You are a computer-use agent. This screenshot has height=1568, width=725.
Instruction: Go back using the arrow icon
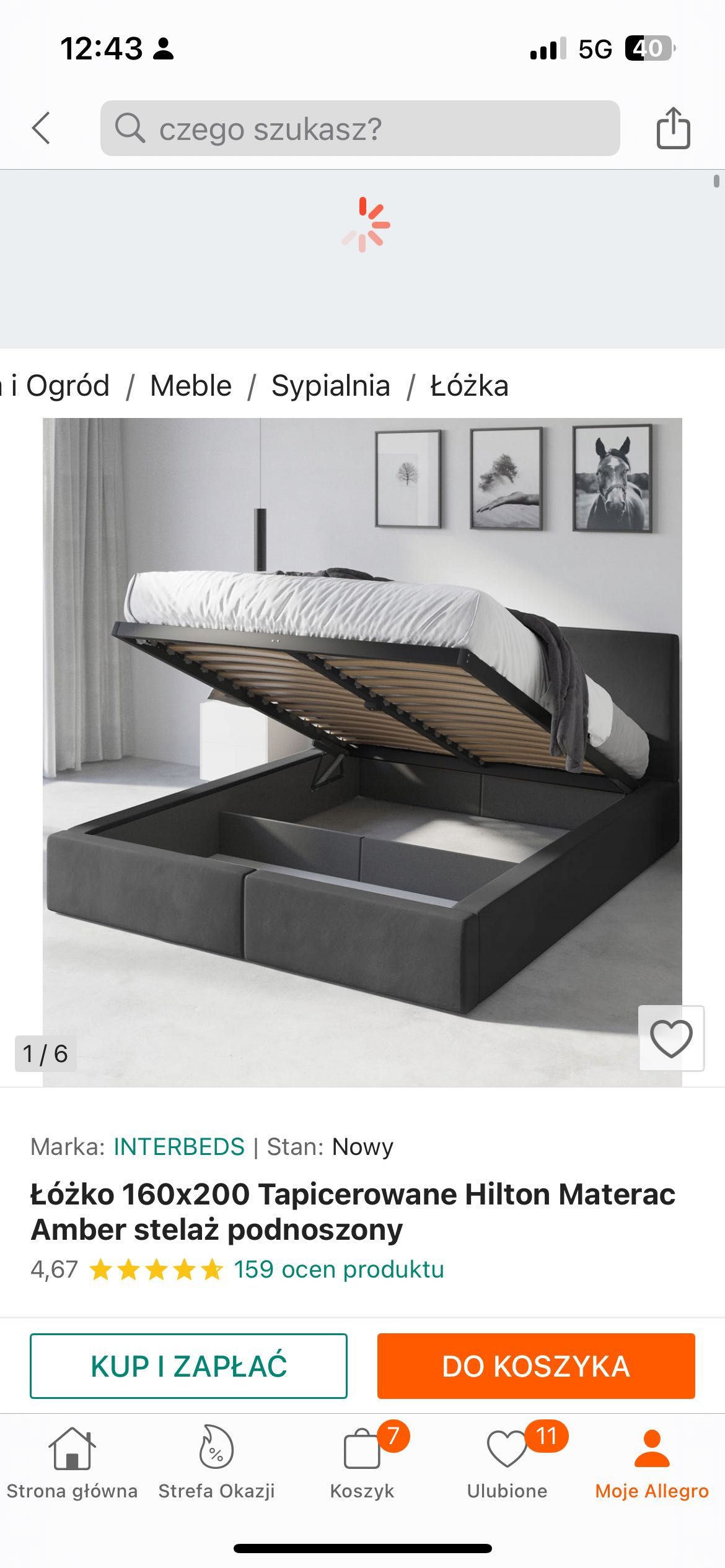tap(41, 128)
